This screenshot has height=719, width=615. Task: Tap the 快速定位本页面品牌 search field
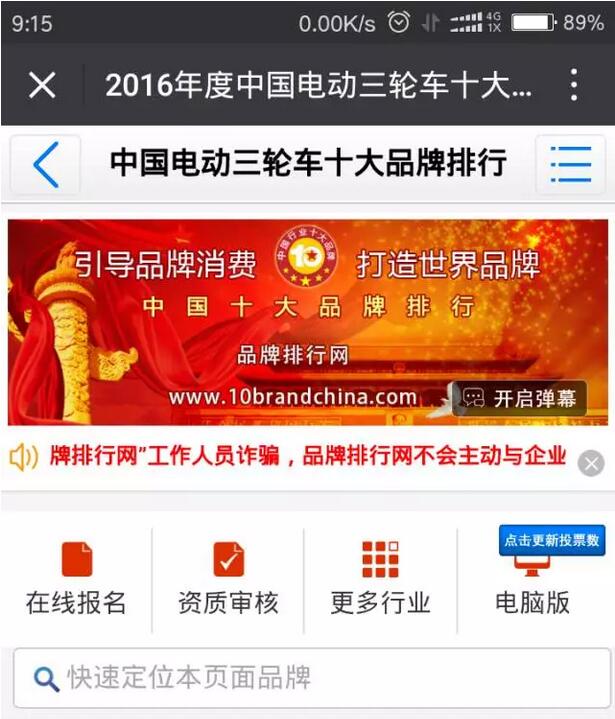click(310, 678)
